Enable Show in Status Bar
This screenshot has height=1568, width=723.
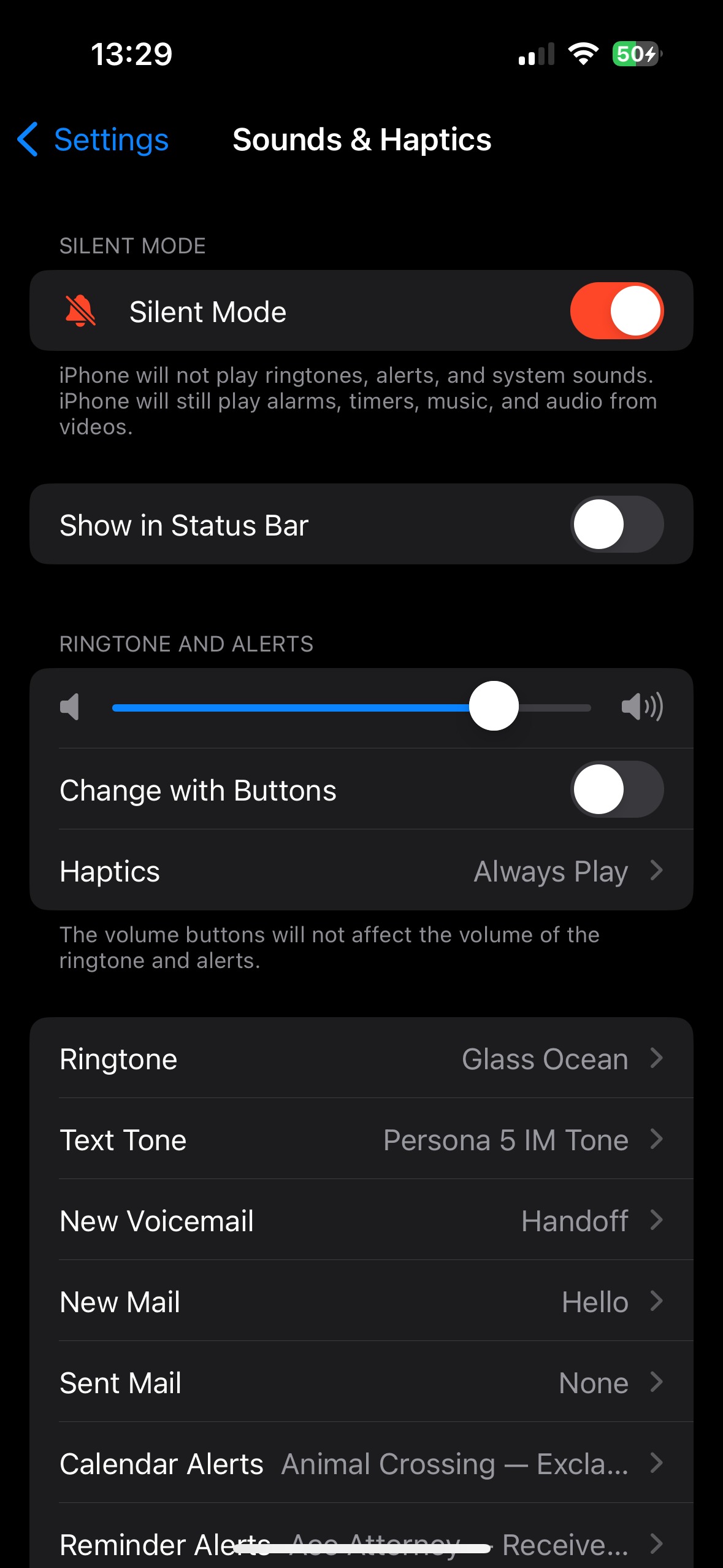[x=617, y=525]
